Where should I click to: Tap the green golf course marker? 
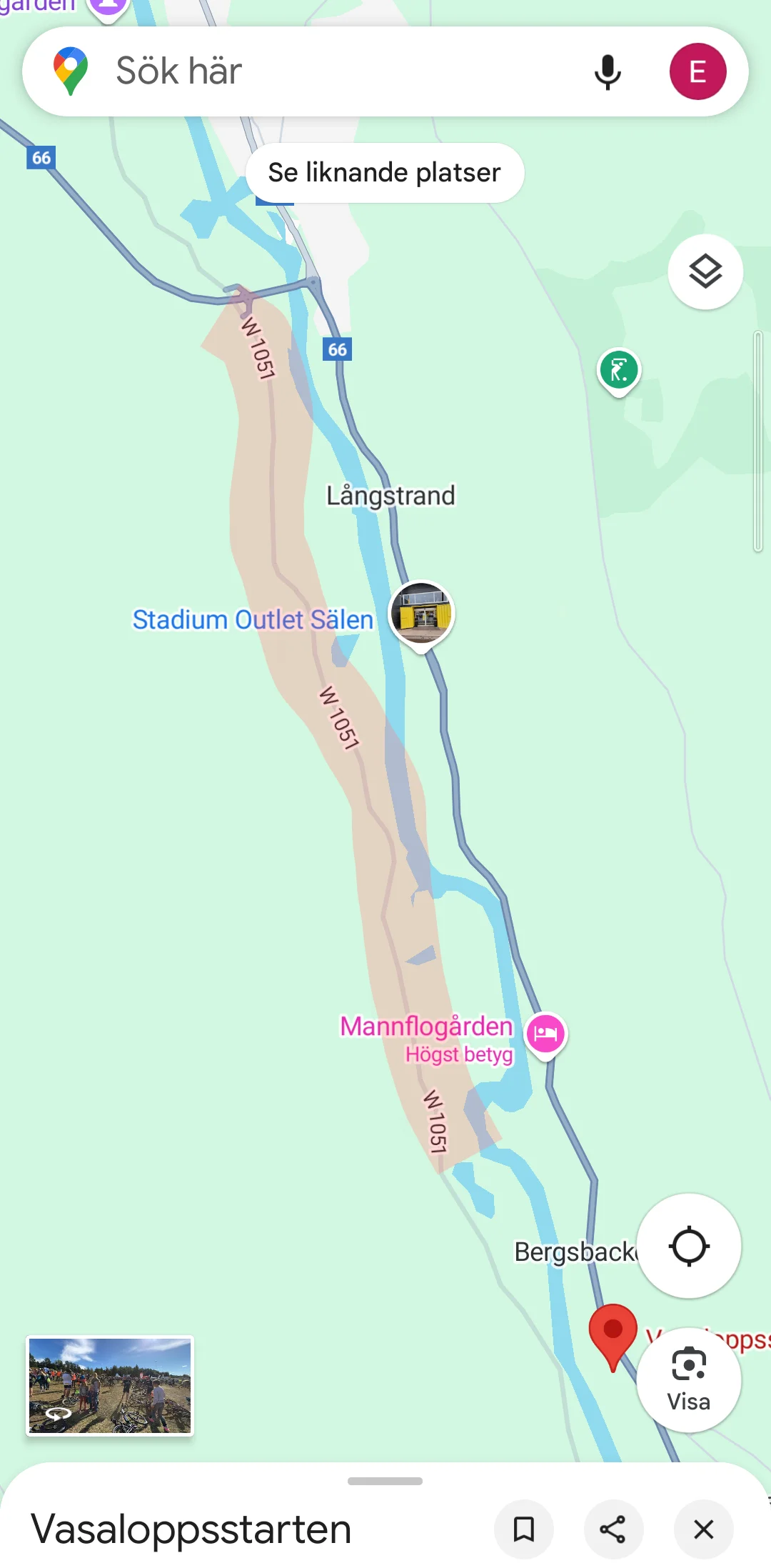point(619,370)
